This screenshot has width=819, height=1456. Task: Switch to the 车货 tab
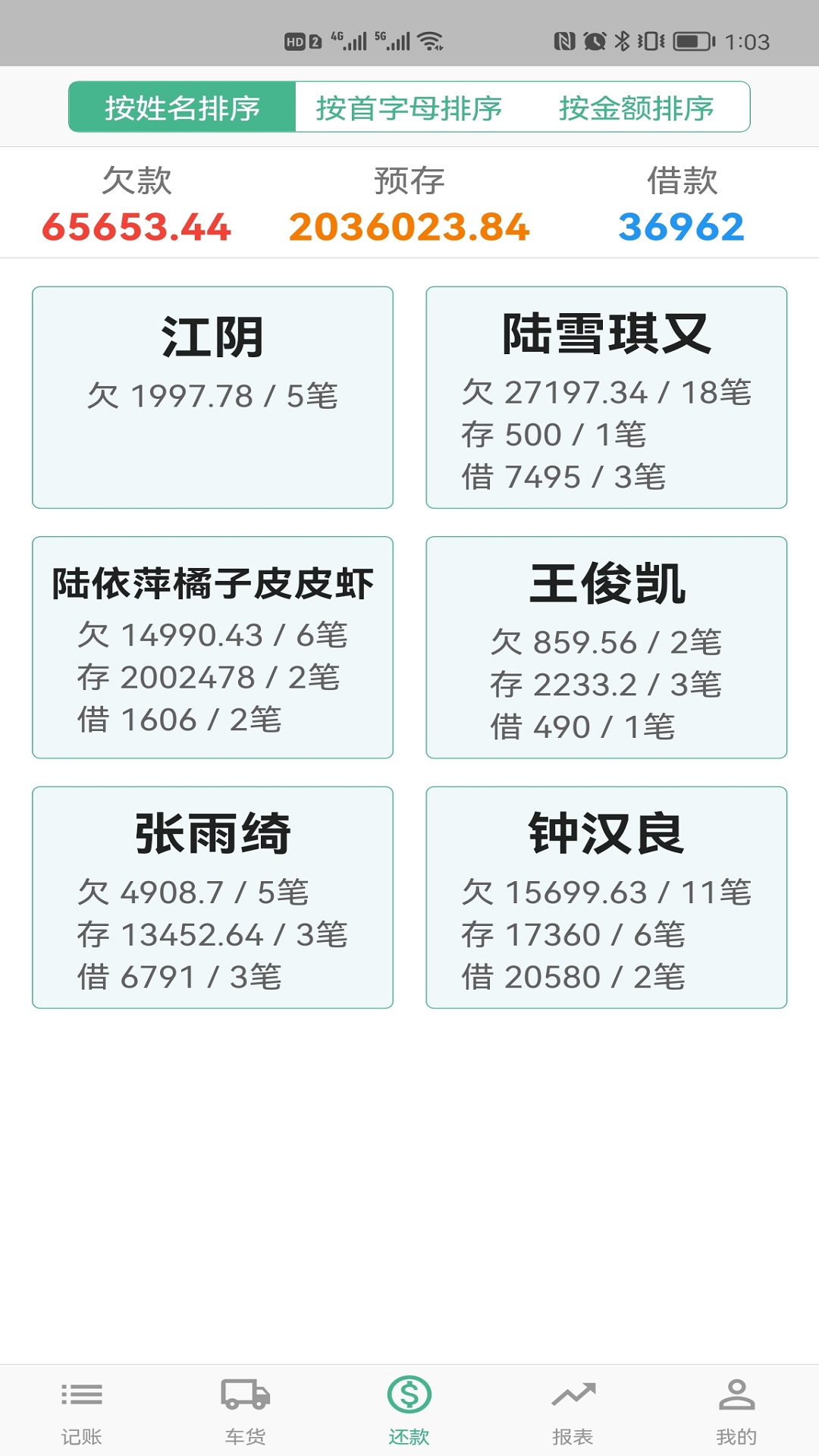[246, 1411]
